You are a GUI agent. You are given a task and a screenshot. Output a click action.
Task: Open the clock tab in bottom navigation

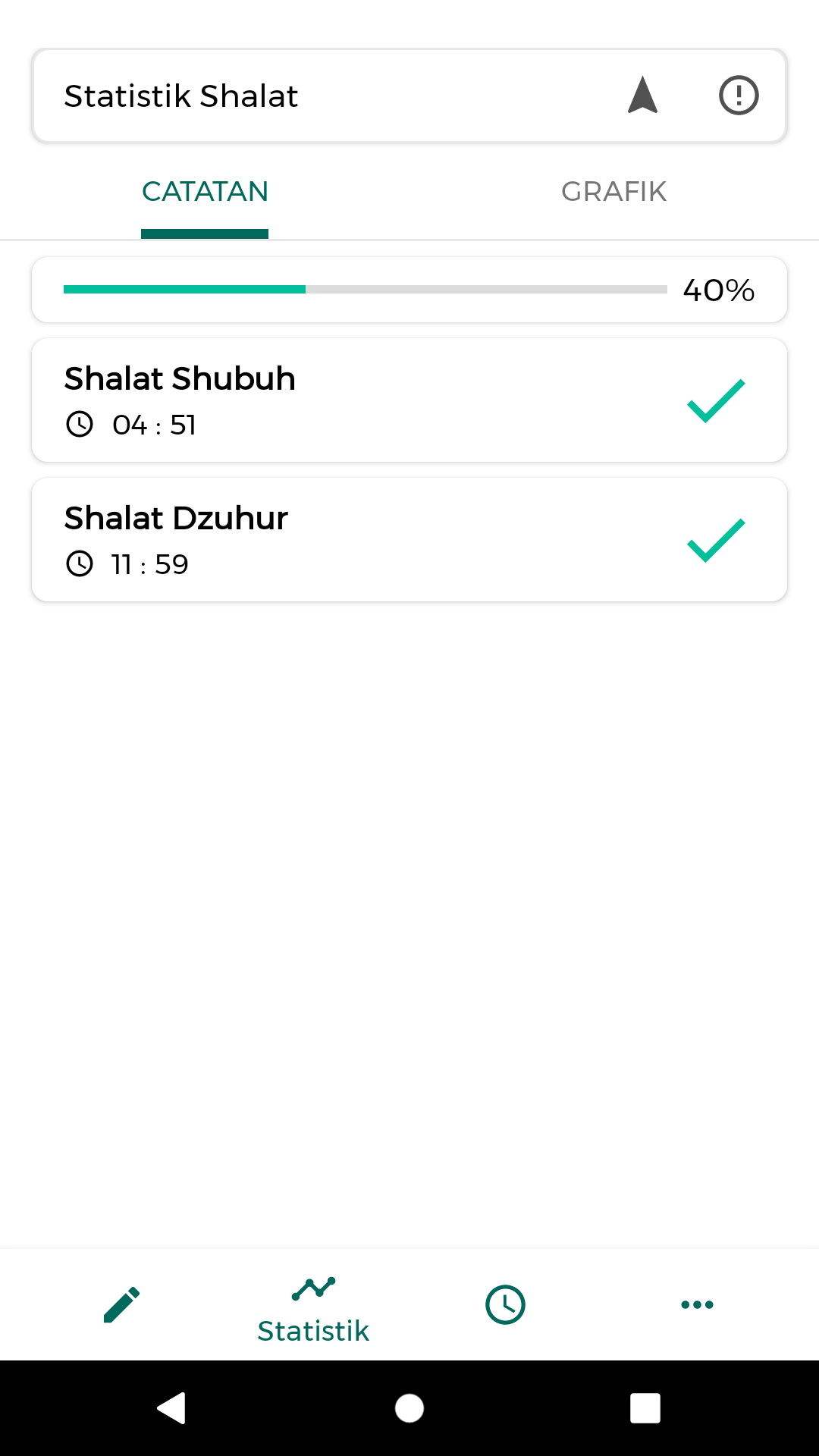pyautogui.click(x=505, y=1304)
